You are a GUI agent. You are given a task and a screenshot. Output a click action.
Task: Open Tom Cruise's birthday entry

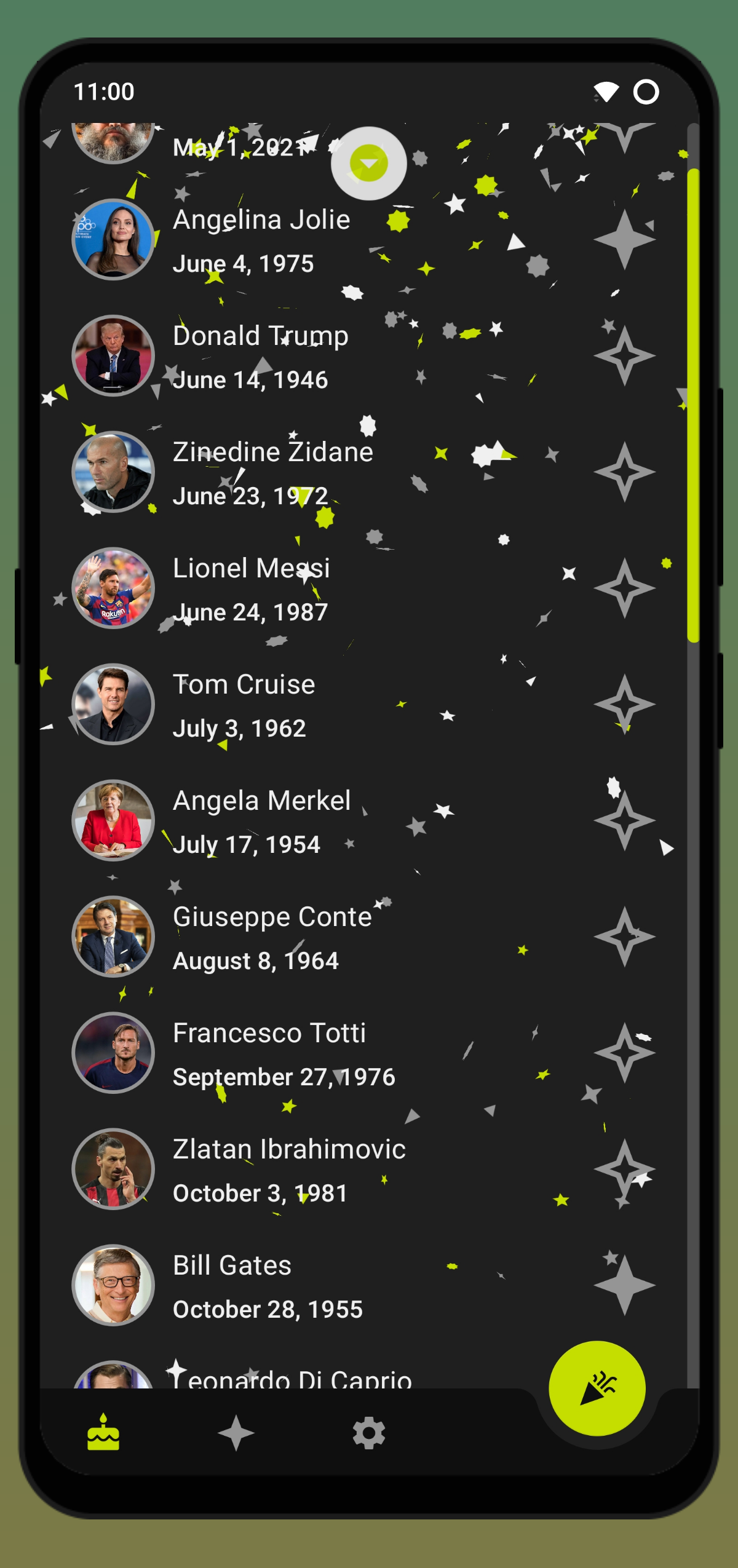pos(307,705)
